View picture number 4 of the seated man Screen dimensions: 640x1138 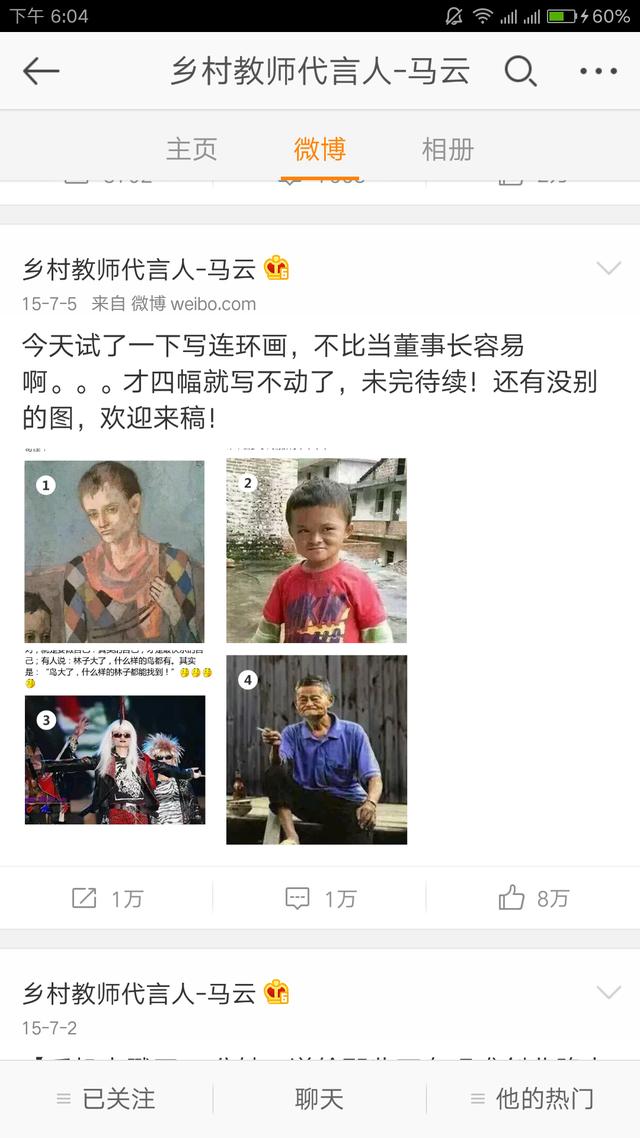(316, 750)
